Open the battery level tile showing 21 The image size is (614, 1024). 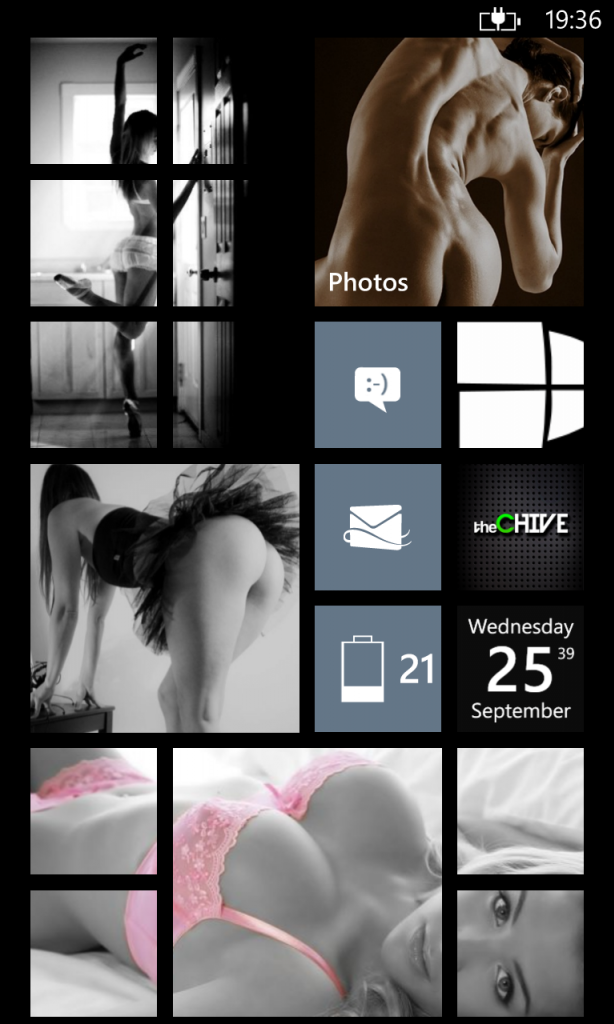click(x=378, y=669)
